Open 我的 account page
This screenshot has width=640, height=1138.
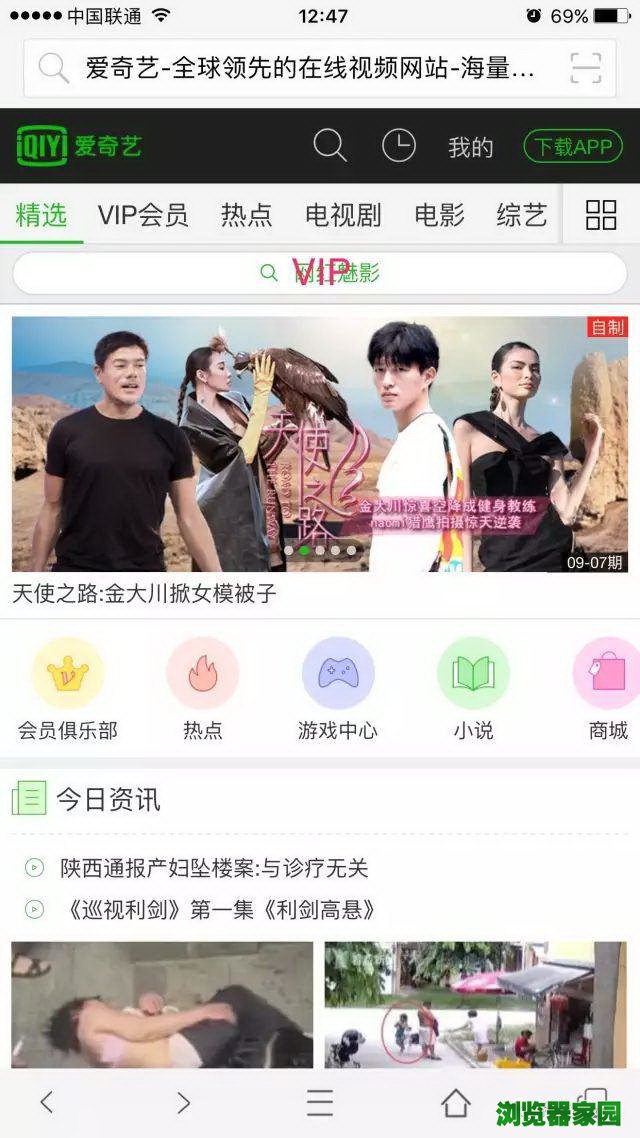[x=471, y=148]
